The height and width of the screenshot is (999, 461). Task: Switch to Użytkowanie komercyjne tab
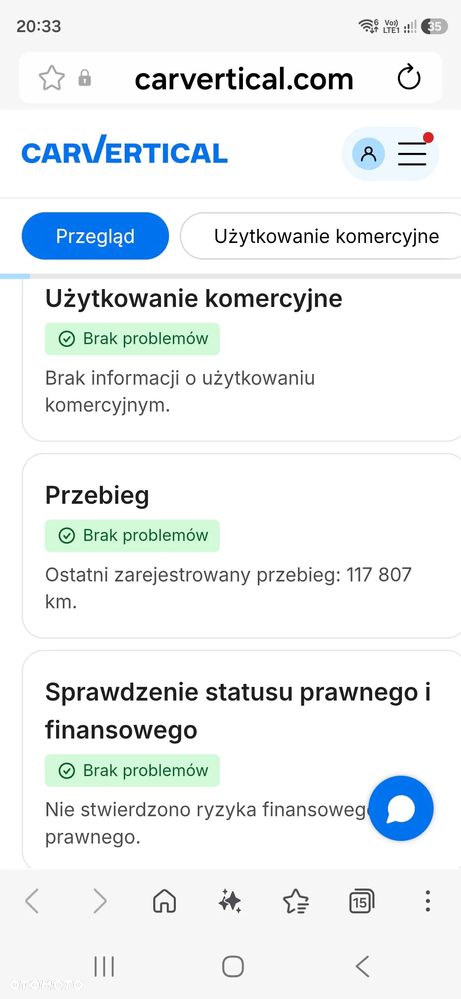click(321, 236)
